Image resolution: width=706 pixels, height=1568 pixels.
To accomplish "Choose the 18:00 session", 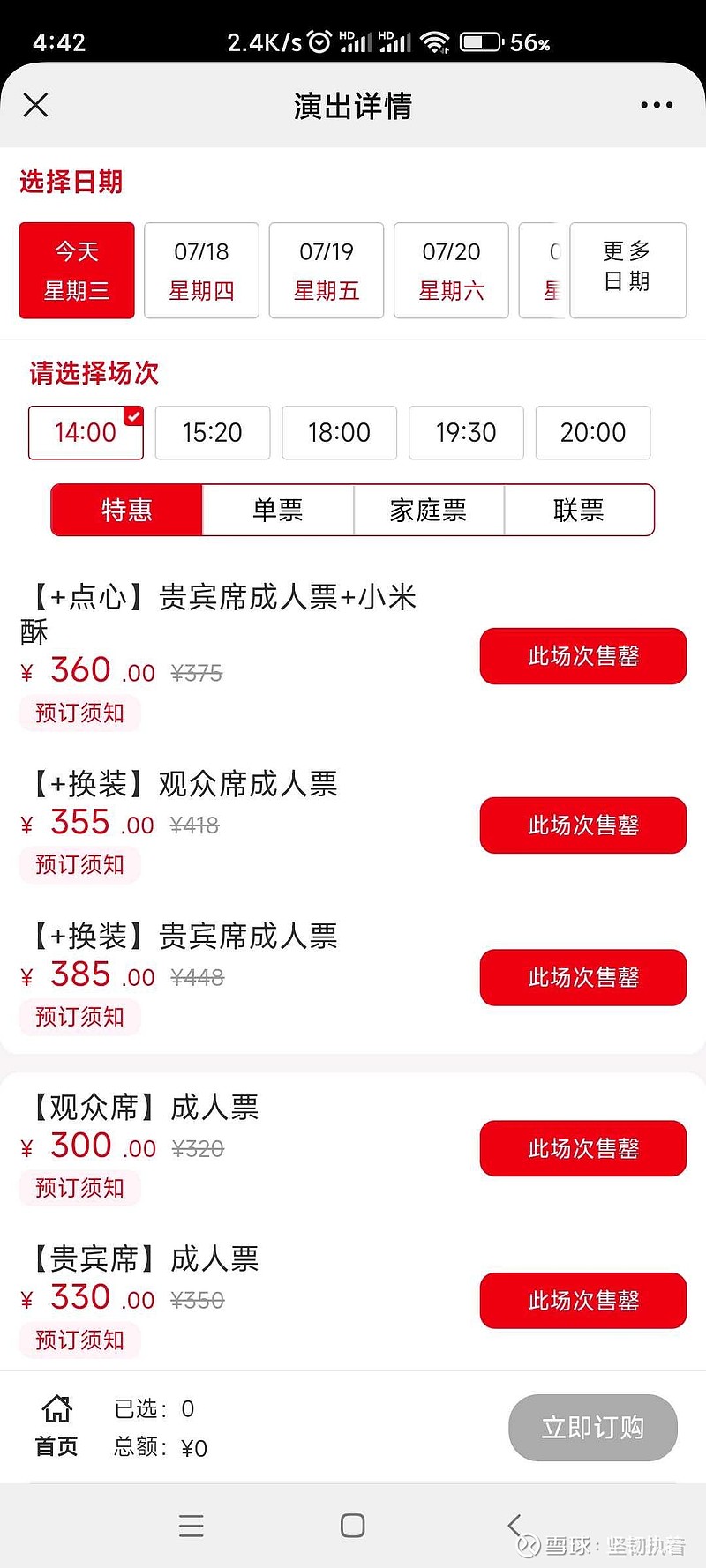I will click(x=340, y=433).
